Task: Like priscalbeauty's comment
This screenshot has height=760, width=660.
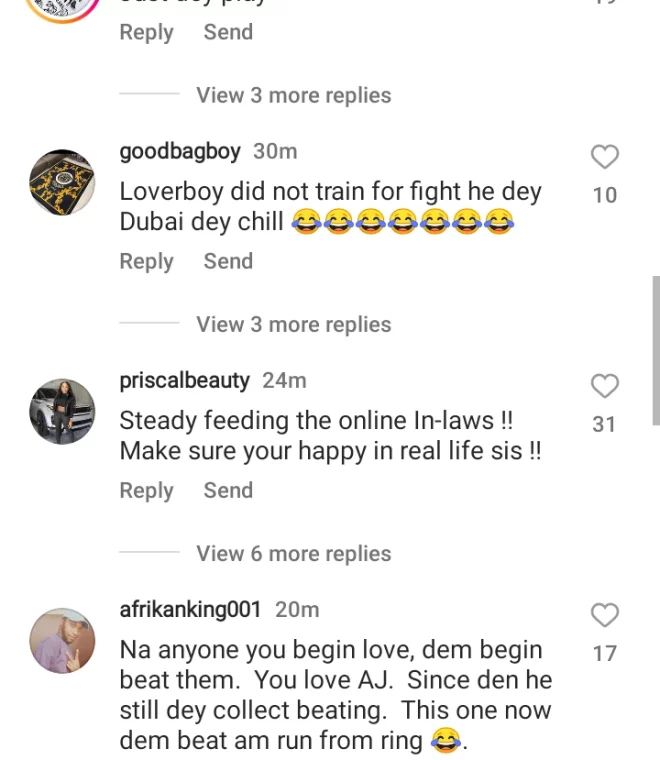Action: pos(605,386)
